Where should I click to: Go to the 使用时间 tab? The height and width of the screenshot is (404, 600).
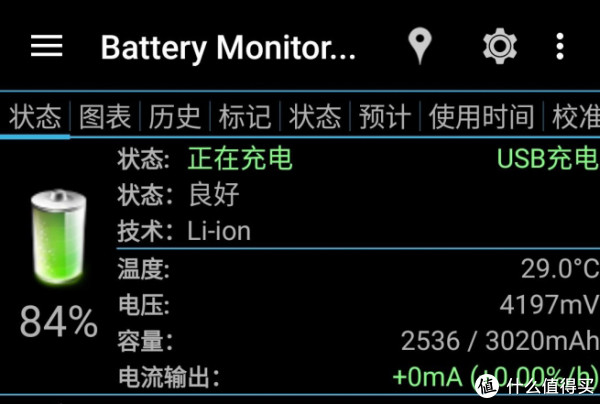[480, 117]
